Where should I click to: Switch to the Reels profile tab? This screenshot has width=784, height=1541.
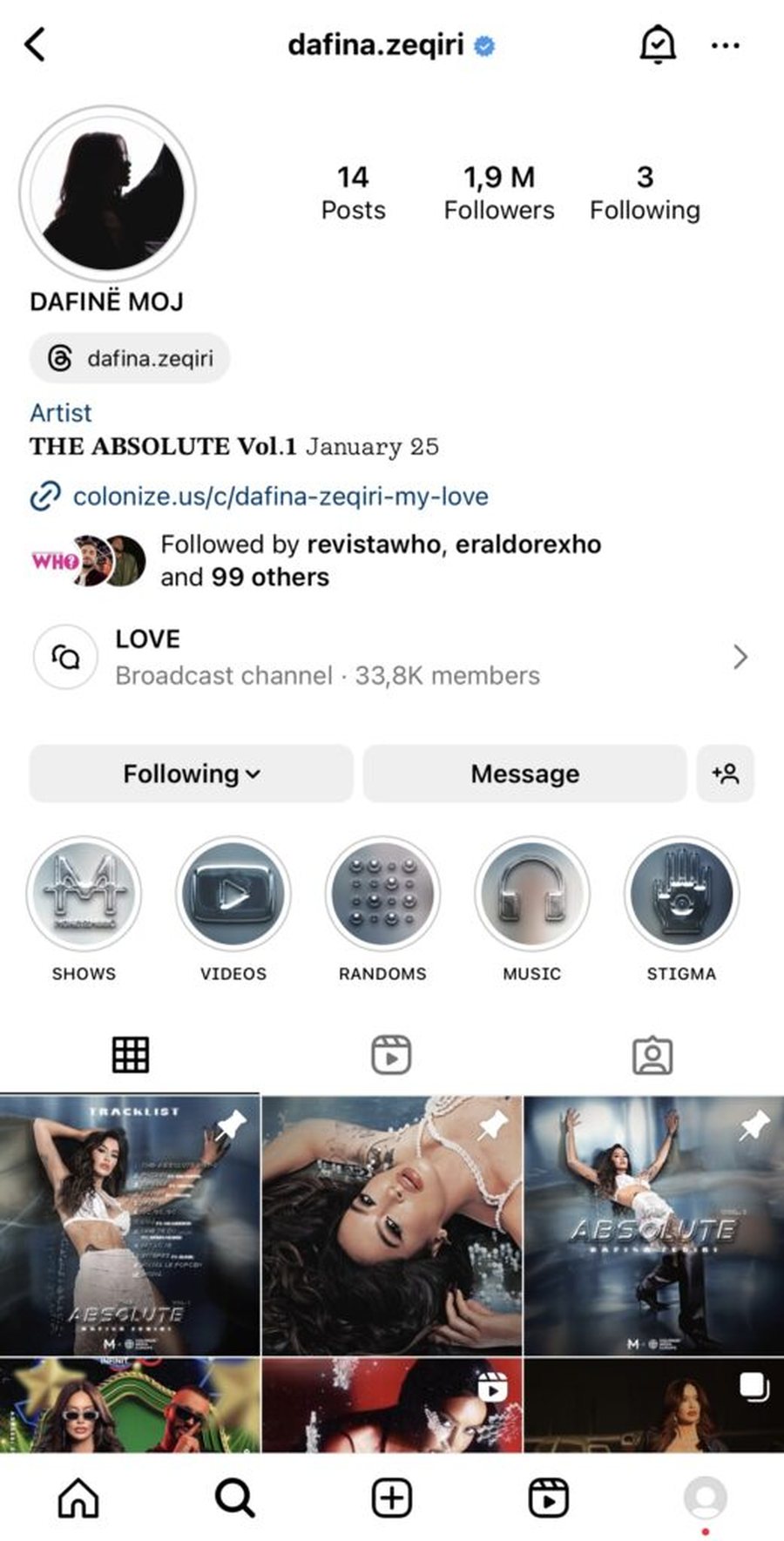[x=391, y=1055]
